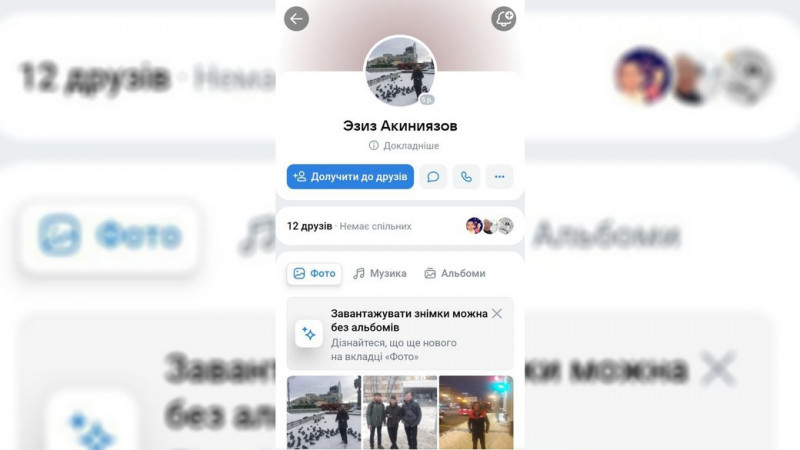
Task: Open the photo with pigeons in snow
Action: point(323,412)
